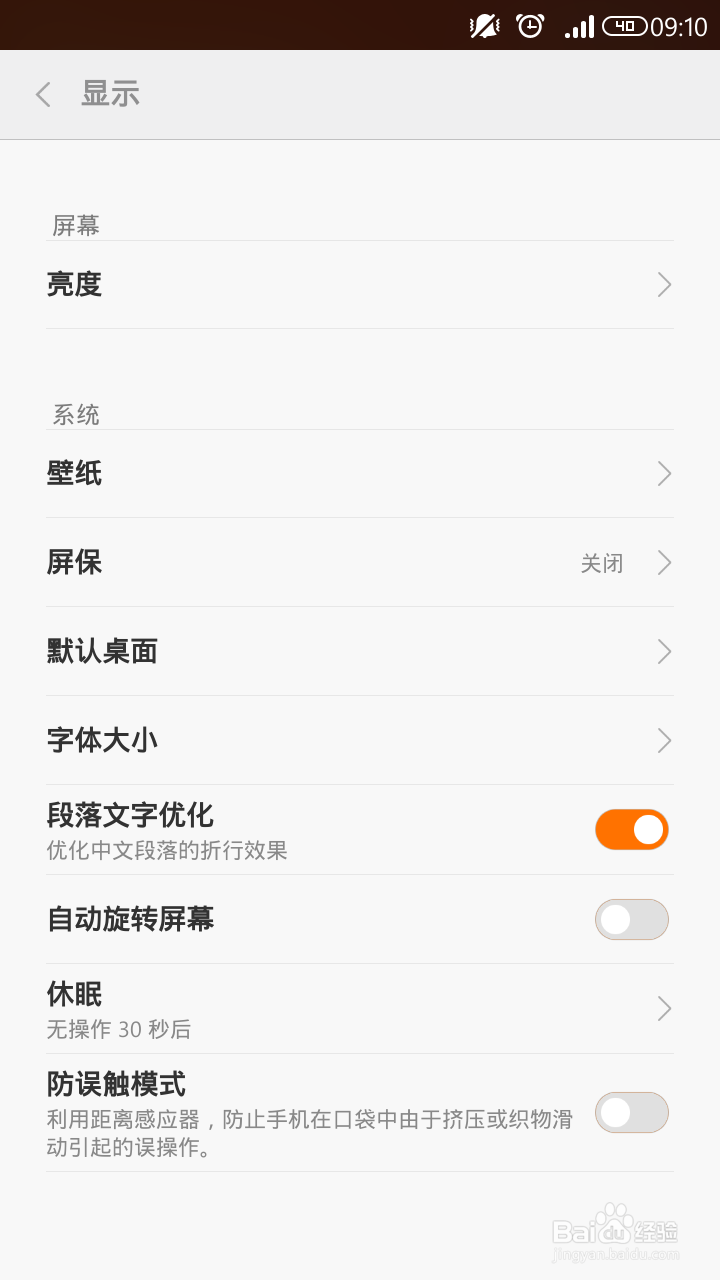Tap the alarm clock status bar icon
The width and height of the screenshot is (720, 1280).
[531, 25]
